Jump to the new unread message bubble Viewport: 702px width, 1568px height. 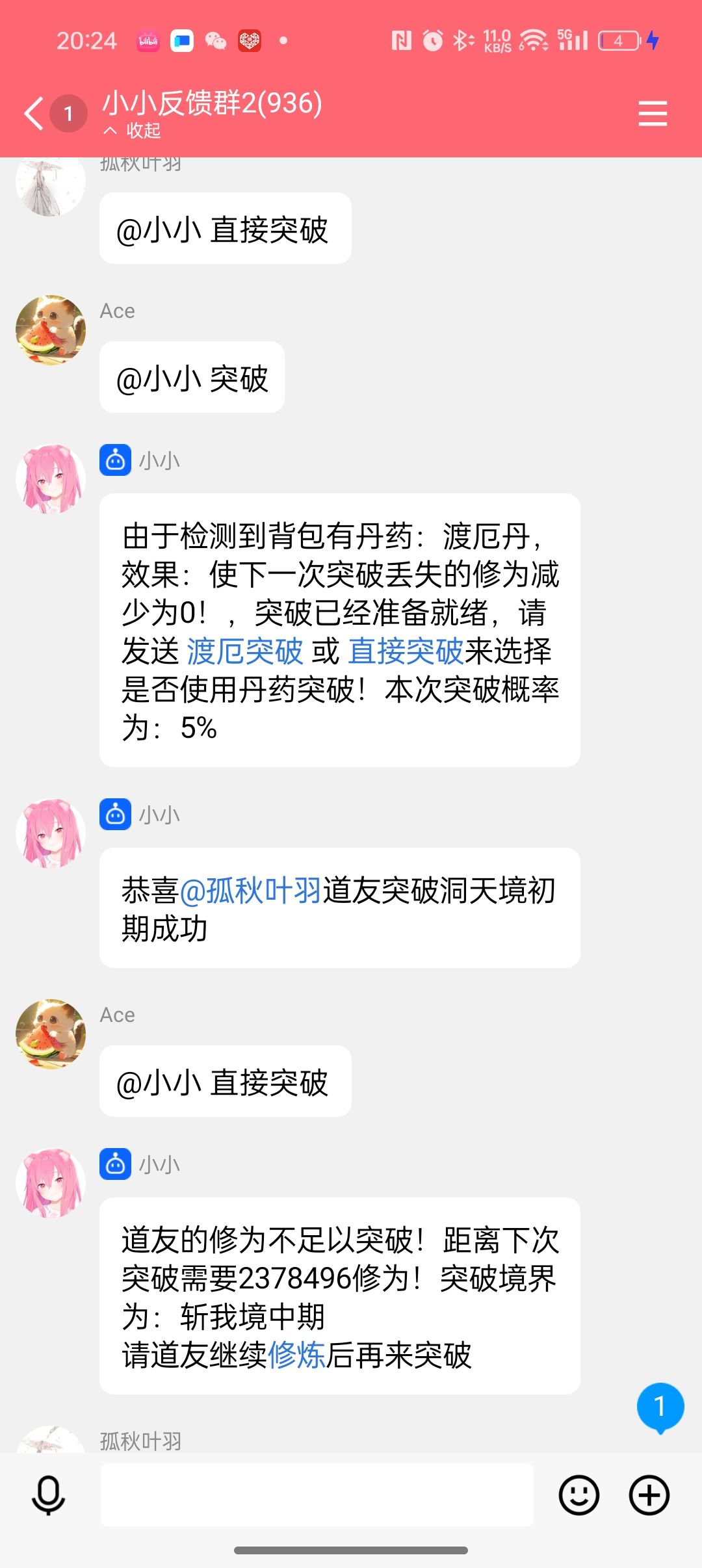click(x=660, y=1406)
